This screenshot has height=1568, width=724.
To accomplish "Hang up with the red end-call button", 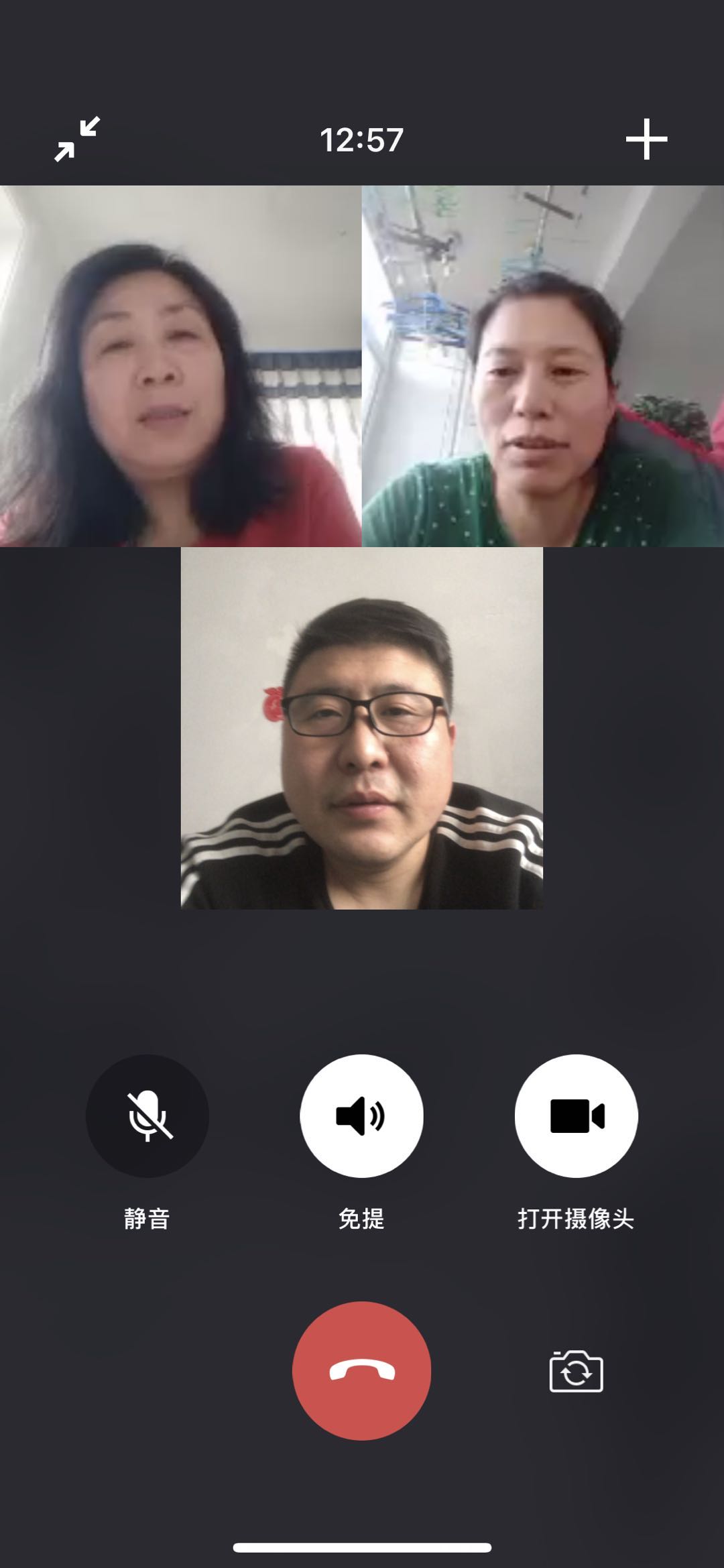I will pos(361,1371).
